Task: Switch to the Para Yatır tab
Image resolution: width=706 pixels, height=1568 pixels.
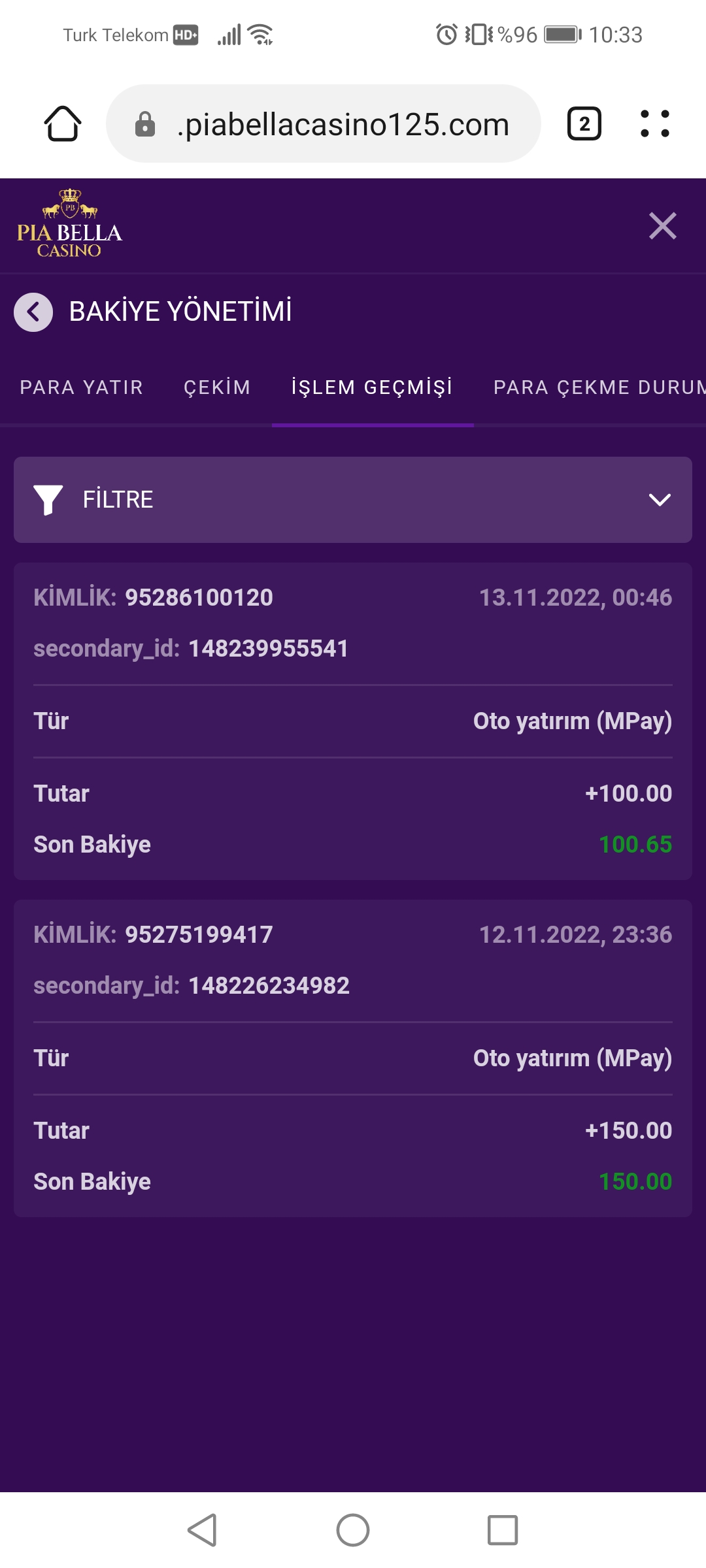Action: pyautogui.click(x=82, y=387)
